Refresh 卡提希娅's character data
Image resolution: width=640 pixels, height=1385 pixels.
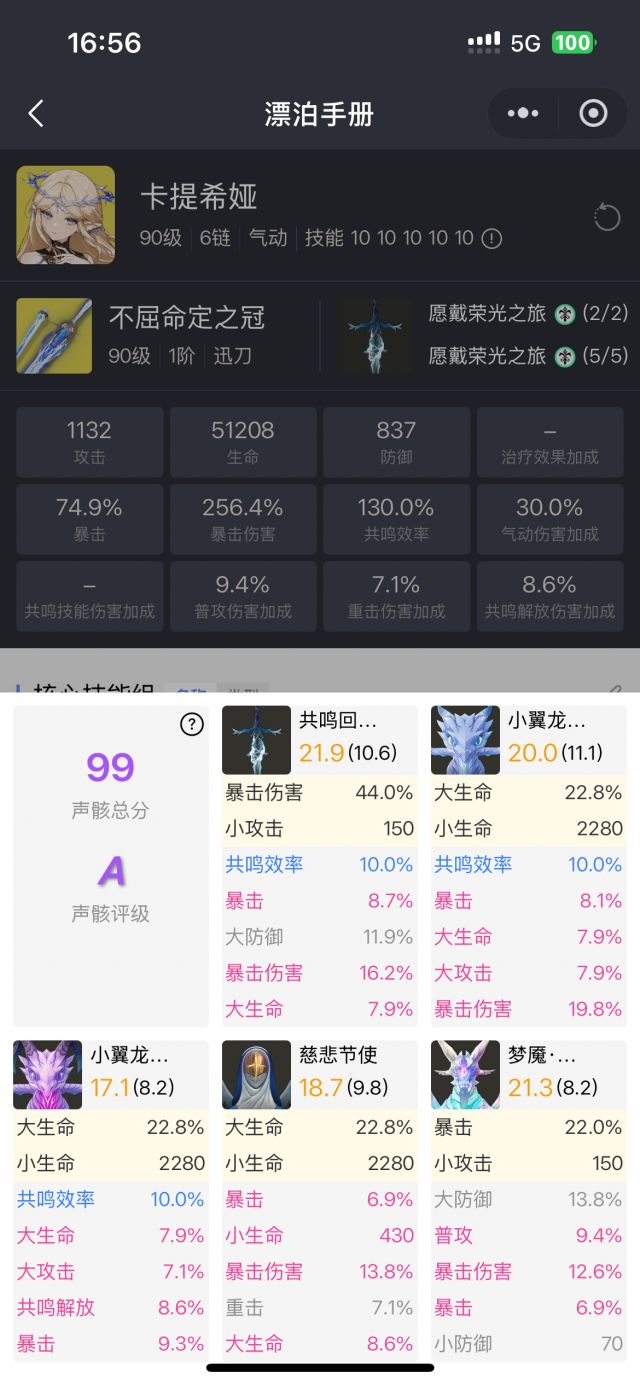(x=607, y=216)
